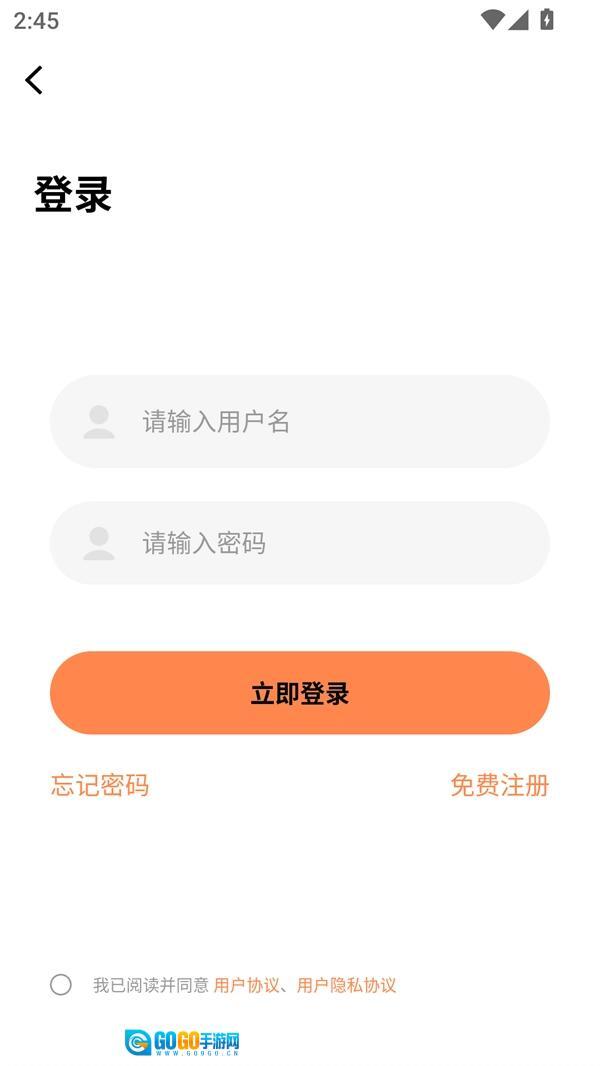Viewport: 600px width, 1066px height.
Task: Check the agreement consent circle
Action: coord(61,985)
